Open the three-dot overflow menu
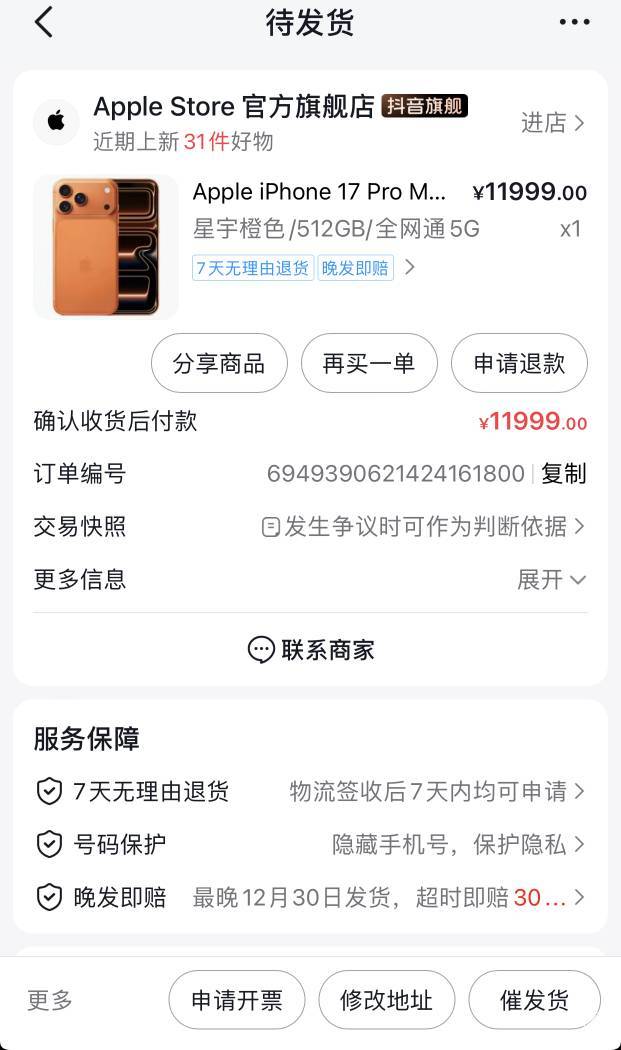 pos(574,22)
